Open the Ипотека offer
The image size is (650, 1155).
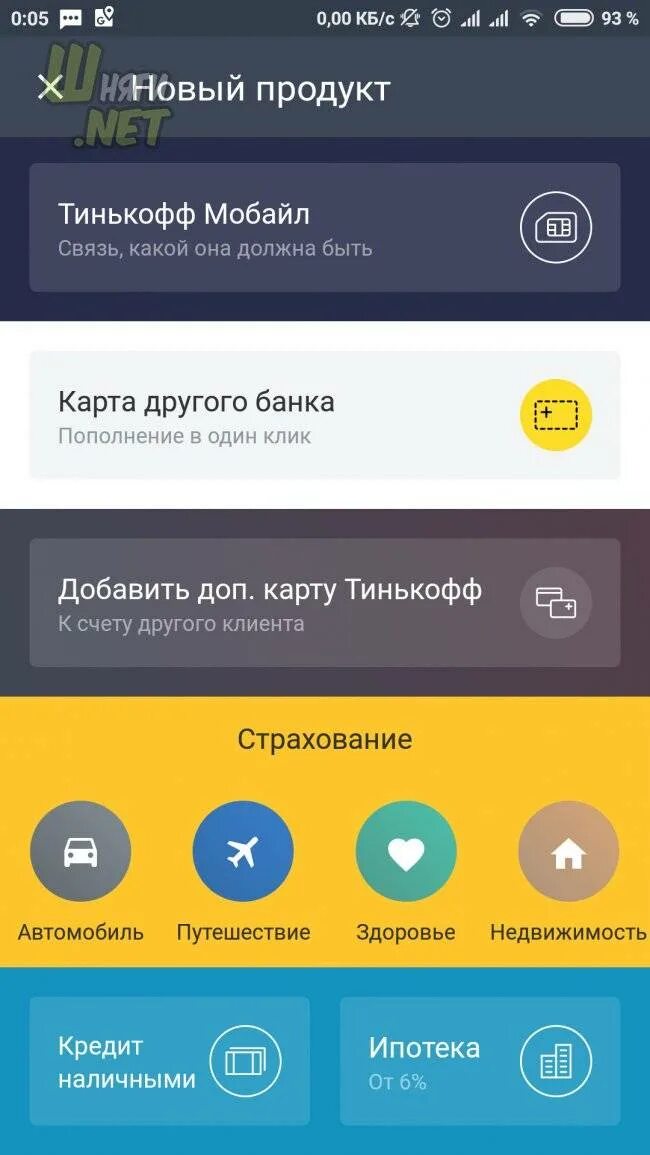[x=480, y=1061]
